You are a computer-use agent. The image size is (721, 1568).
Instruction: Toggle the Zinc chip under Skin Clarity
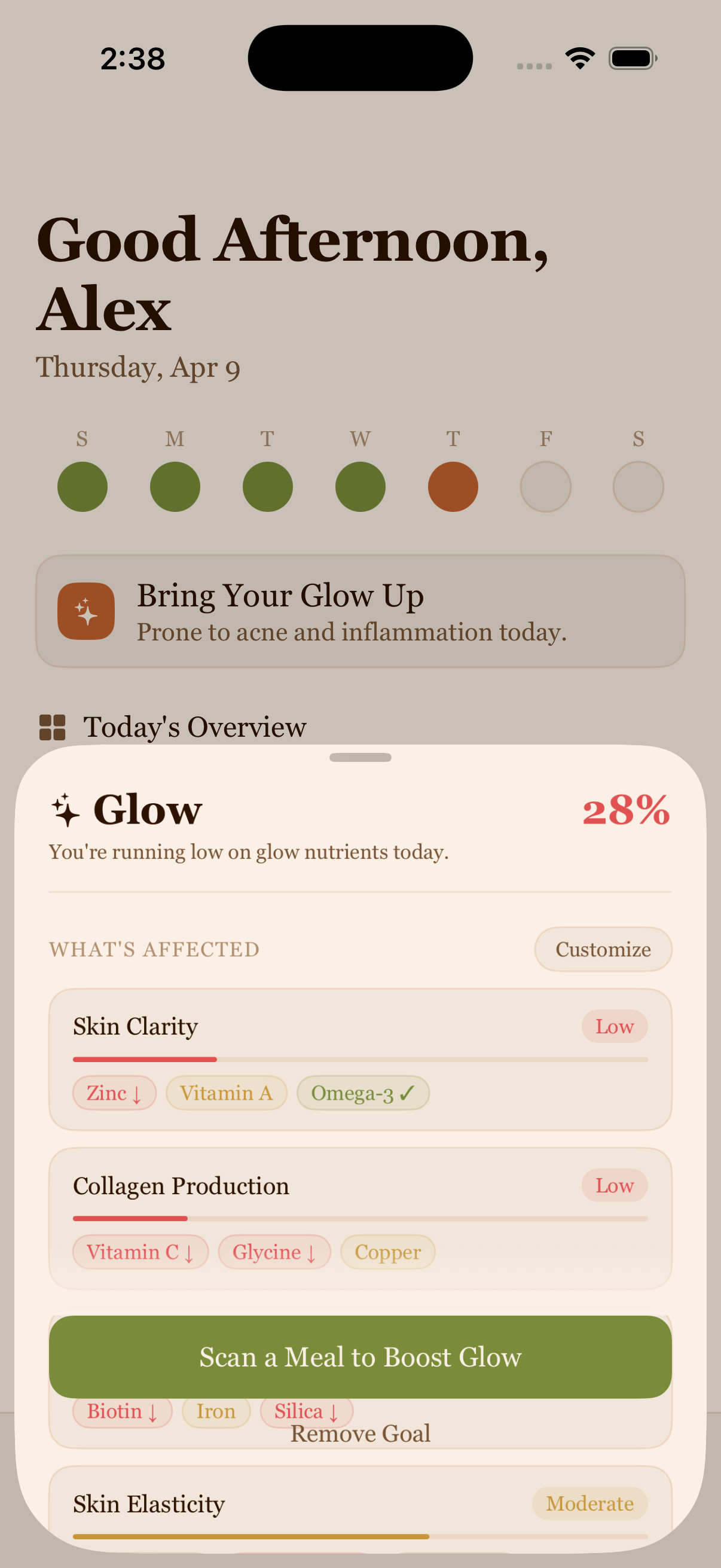pos(114,1093)
